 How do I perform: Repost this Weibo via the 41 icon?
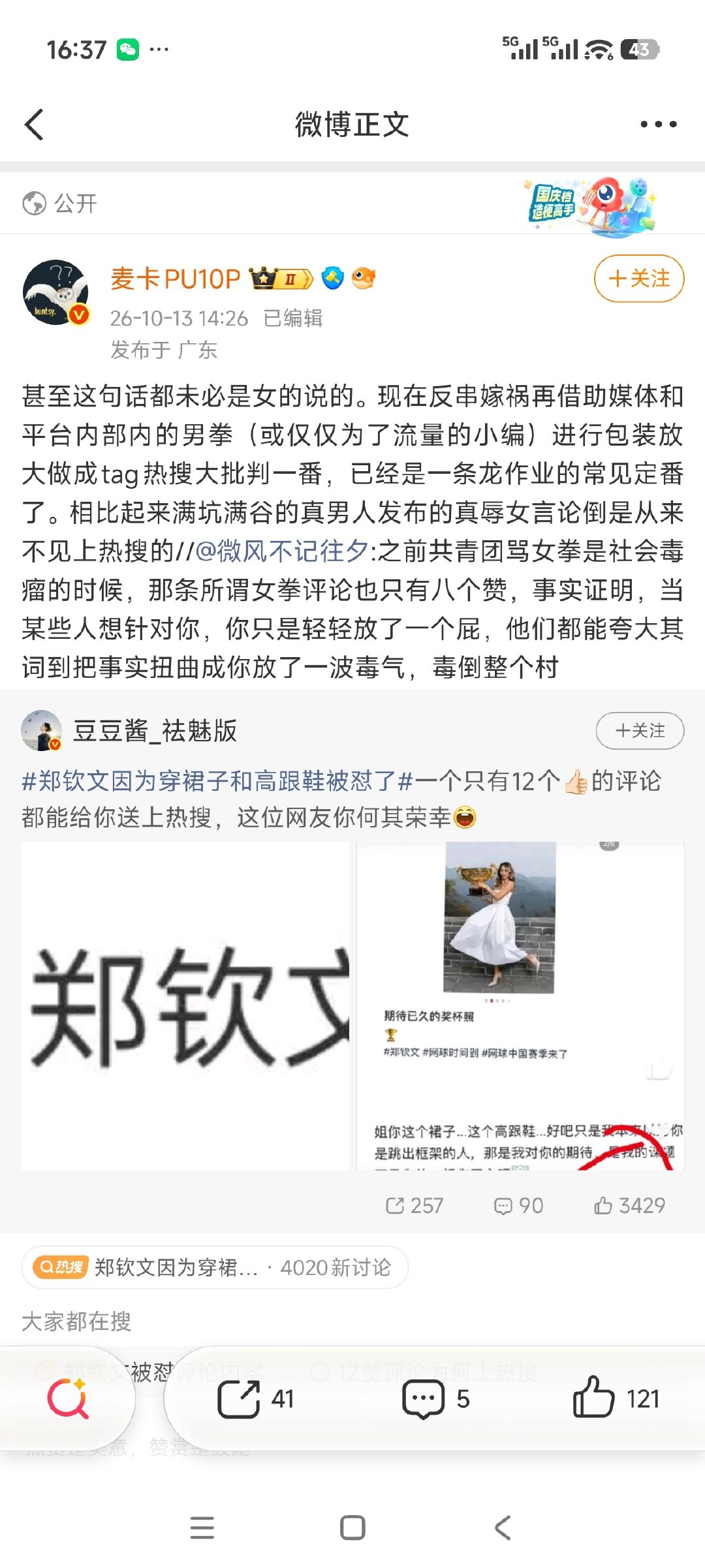pos(255,1399)
